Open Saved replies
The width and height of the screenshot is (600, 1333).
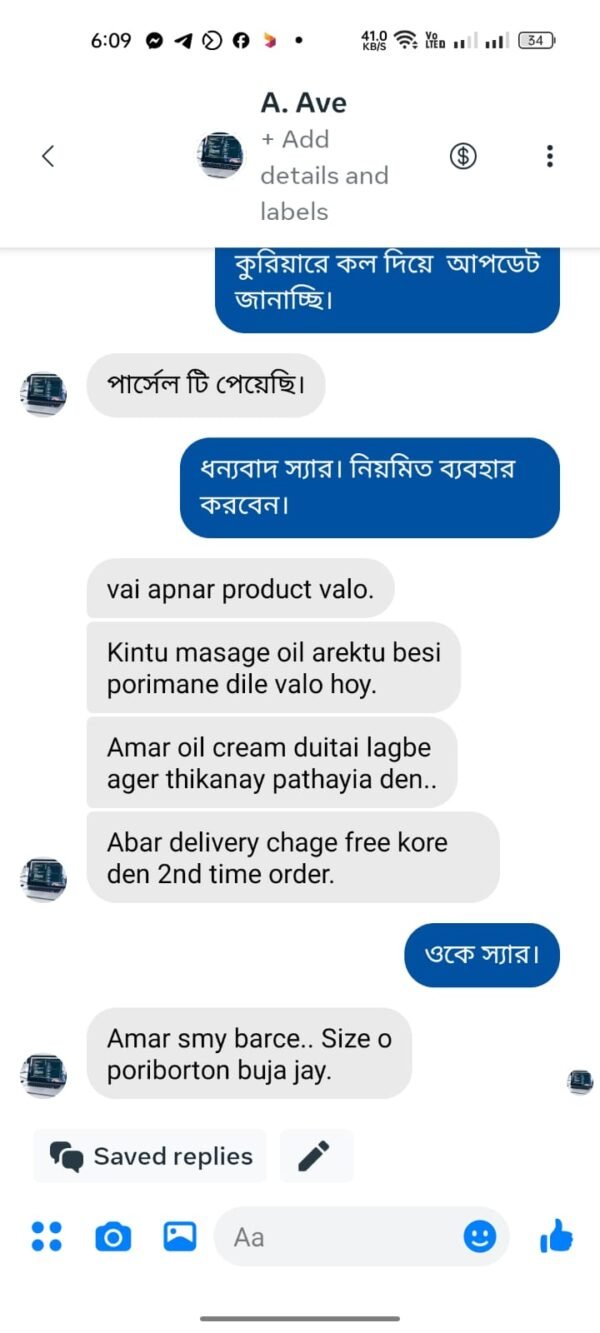[x=151, y=1157]
